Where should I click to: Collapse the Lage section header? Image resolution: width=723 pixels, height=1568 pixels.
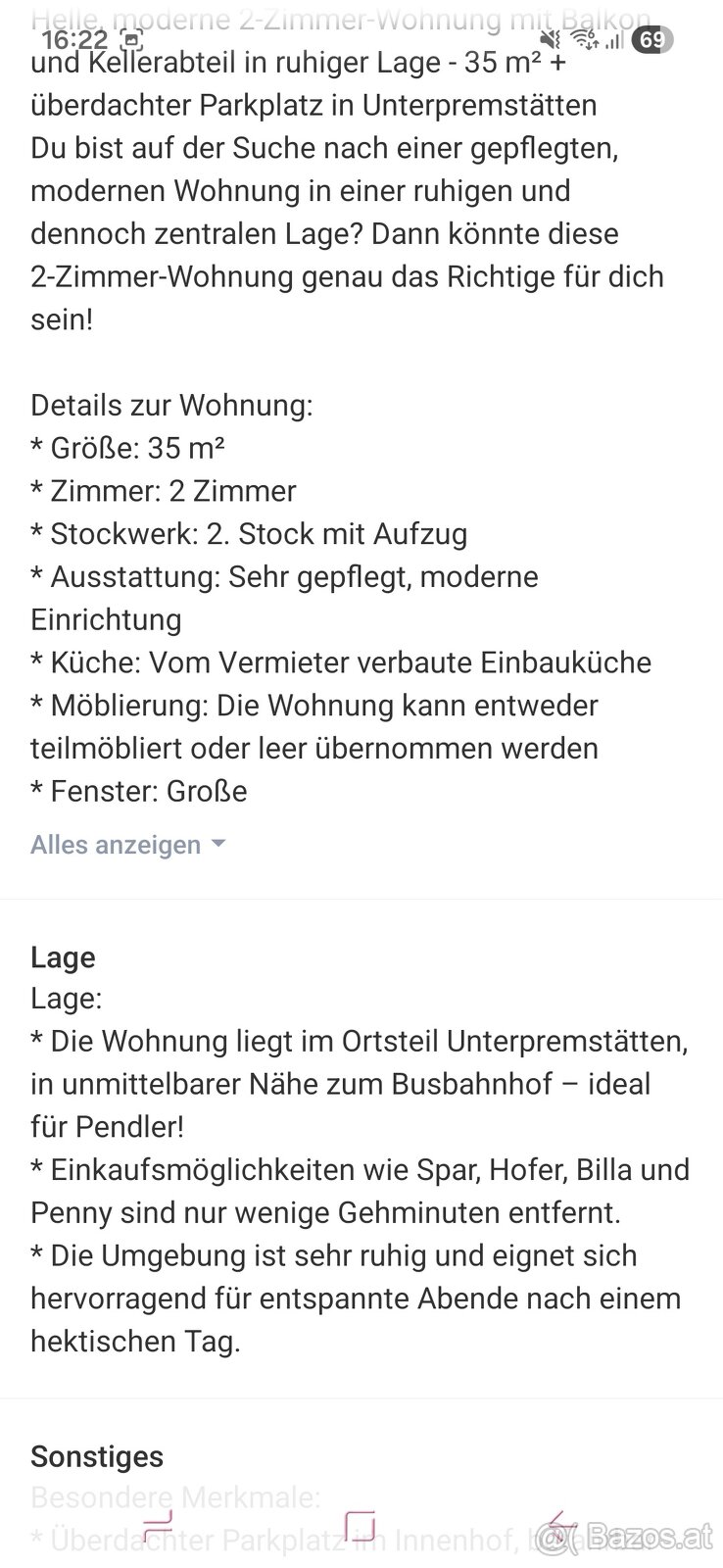pos(63,957)
